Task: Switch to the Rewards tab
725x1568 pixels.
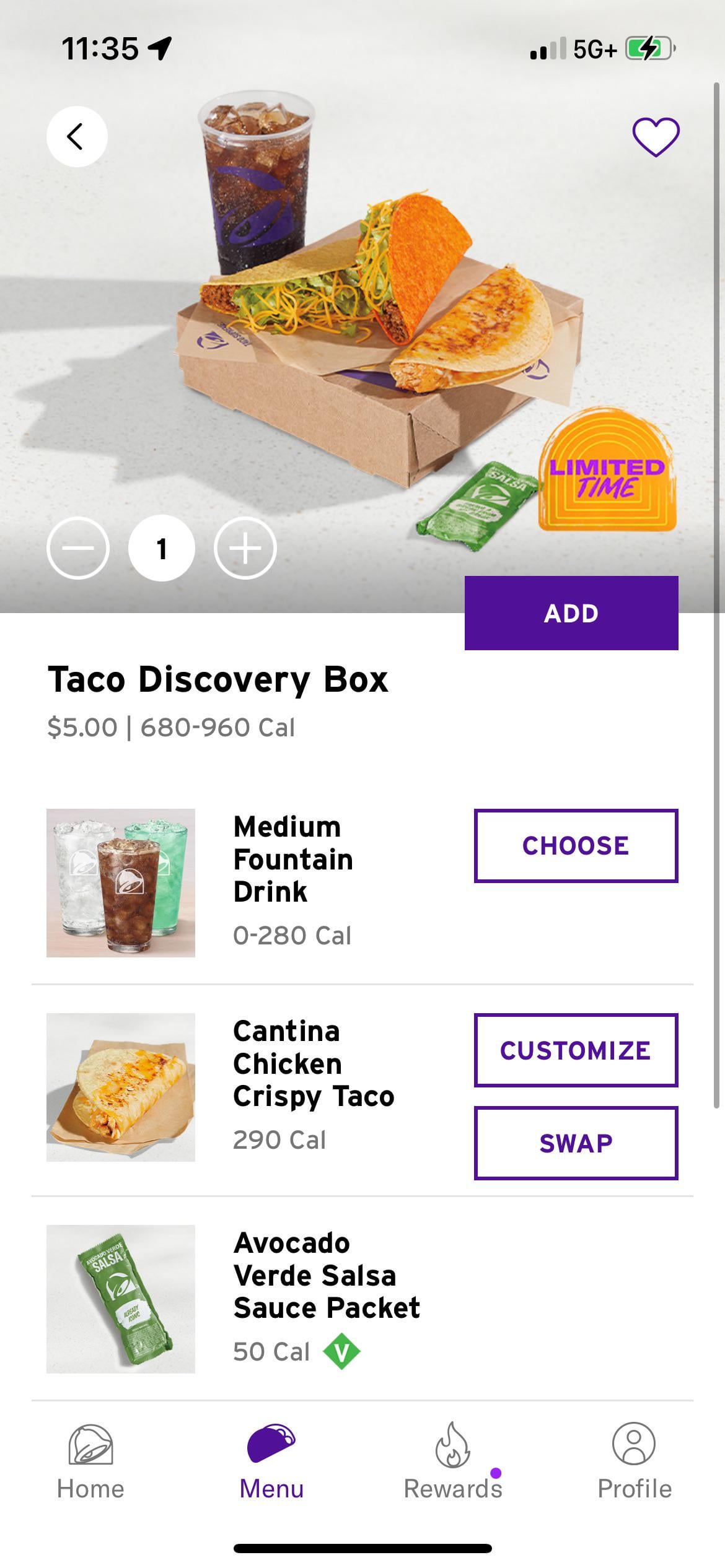Action: [453, 1461]
